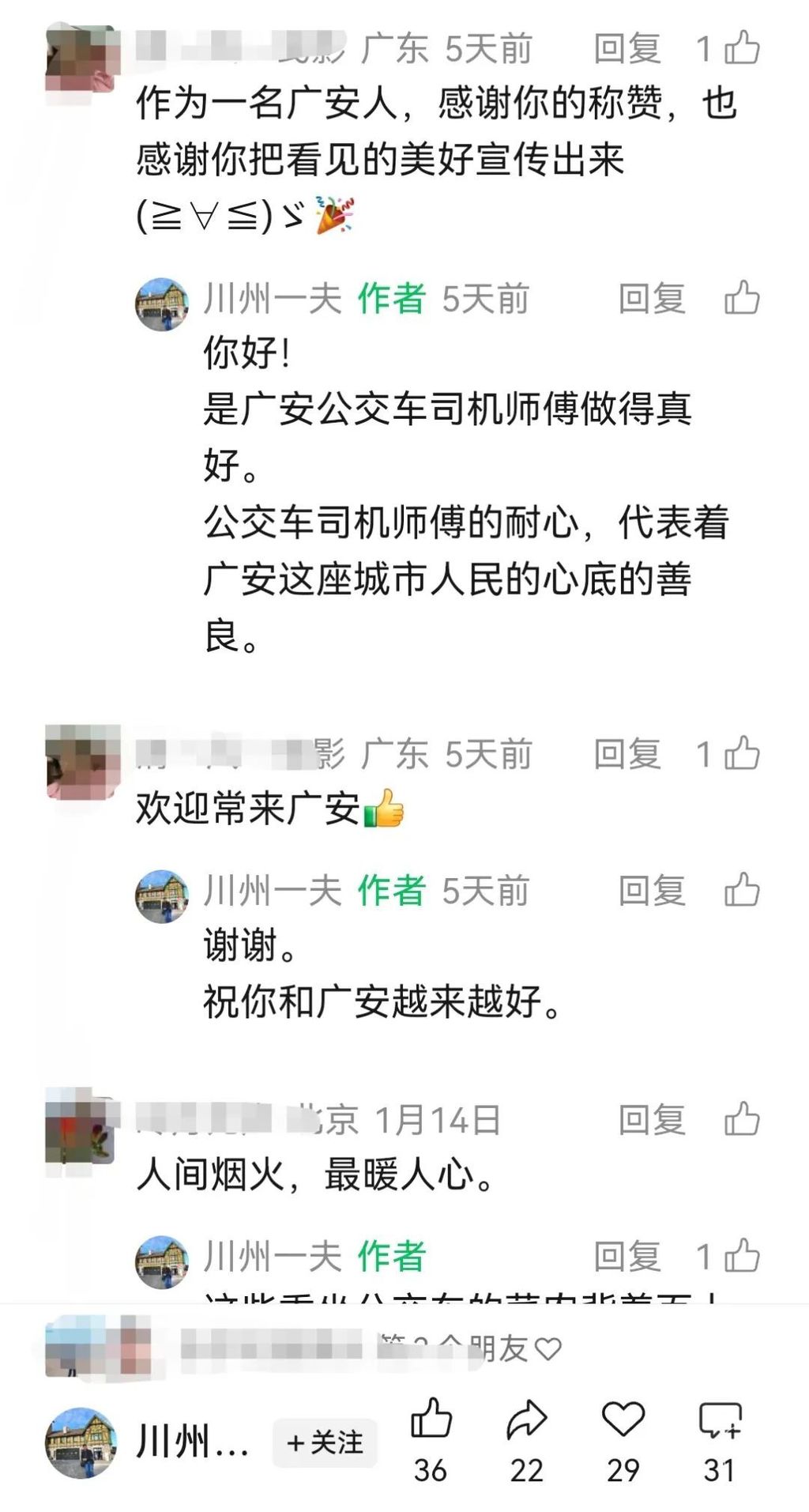The width and height of the screenshot is (809, 1512).
Task: Reply to the comment starting 作为一名广安人
Action: (x=627, y=49)
